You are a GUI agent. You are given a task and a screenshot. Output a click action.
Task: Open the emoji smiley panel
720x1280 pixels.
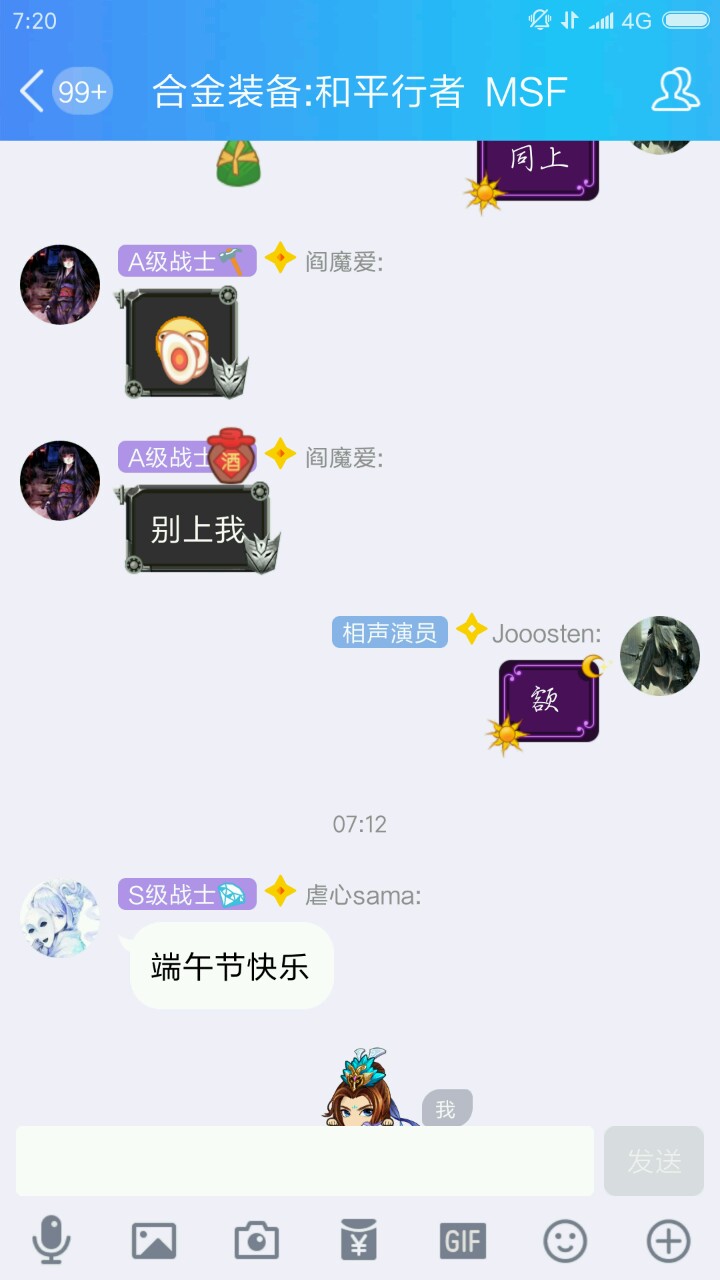[565, 1241]
